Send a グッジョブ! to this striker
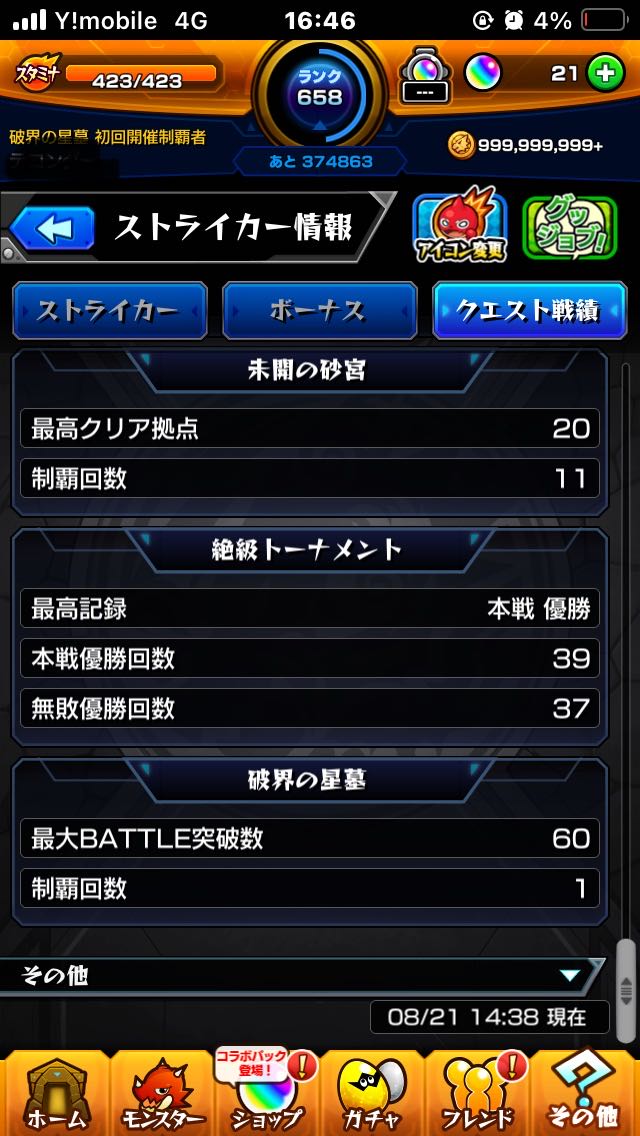 pos(567,228)
